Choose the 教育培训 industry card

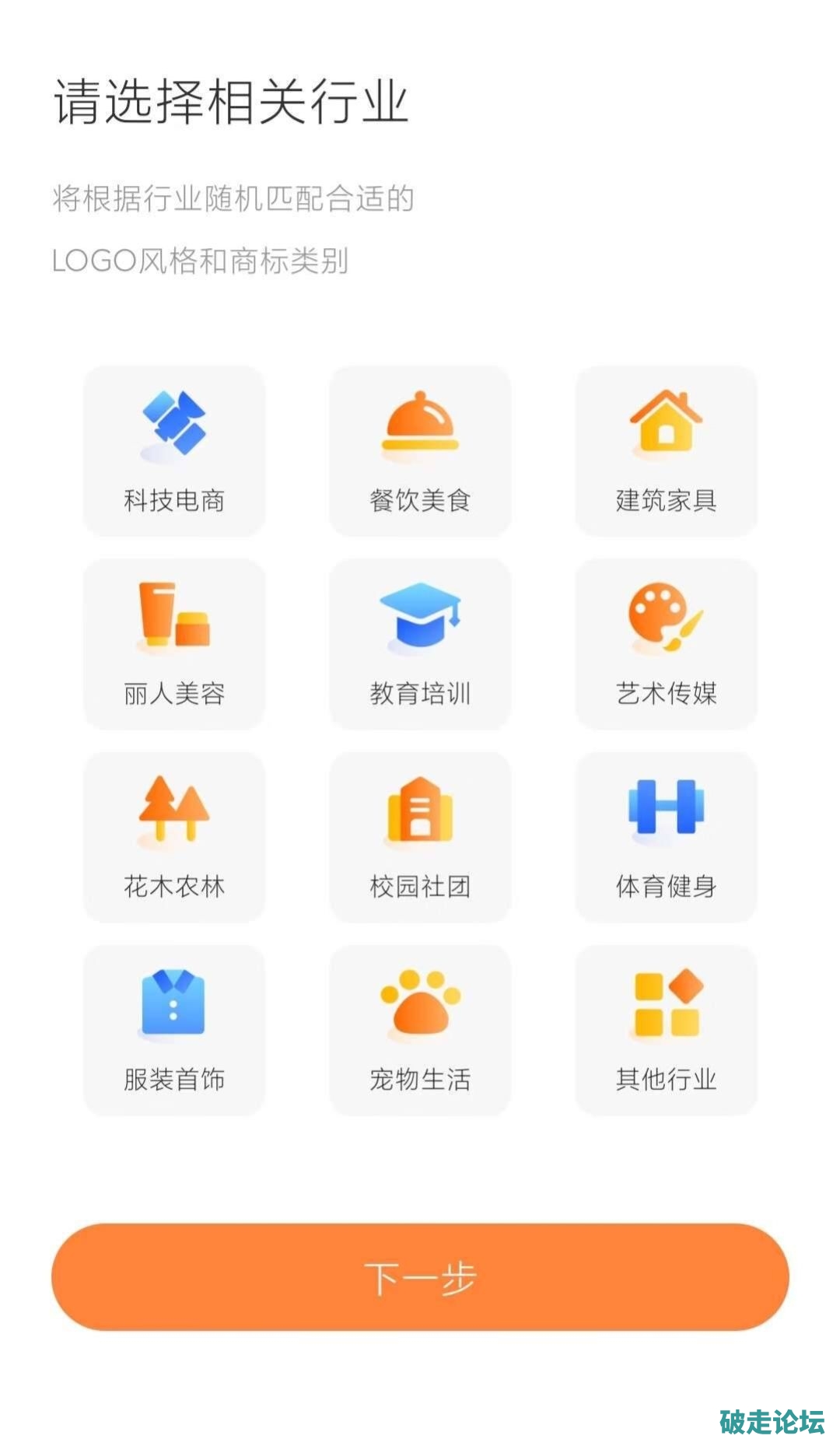420,644
